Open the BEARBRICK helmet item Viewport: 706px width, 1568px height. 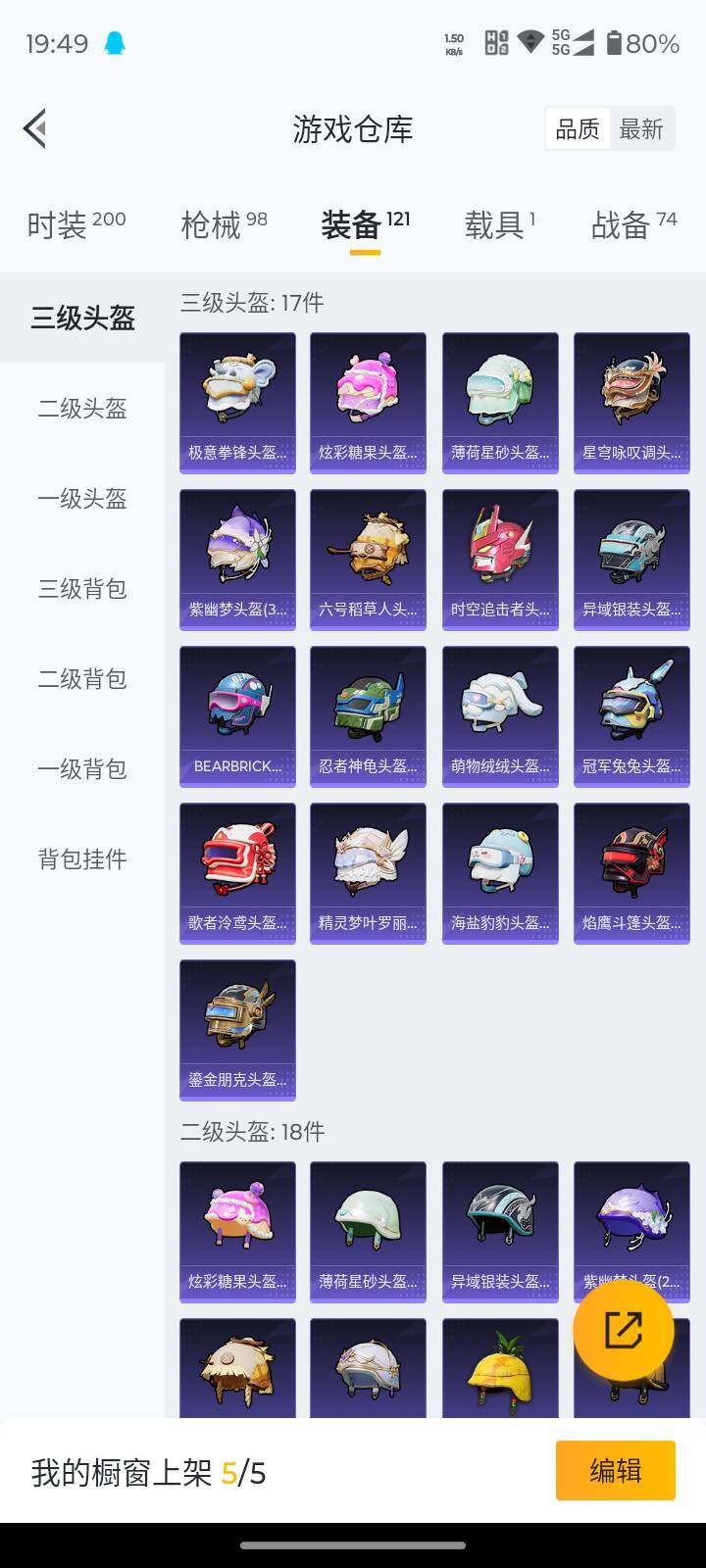(x=237, y=716)
